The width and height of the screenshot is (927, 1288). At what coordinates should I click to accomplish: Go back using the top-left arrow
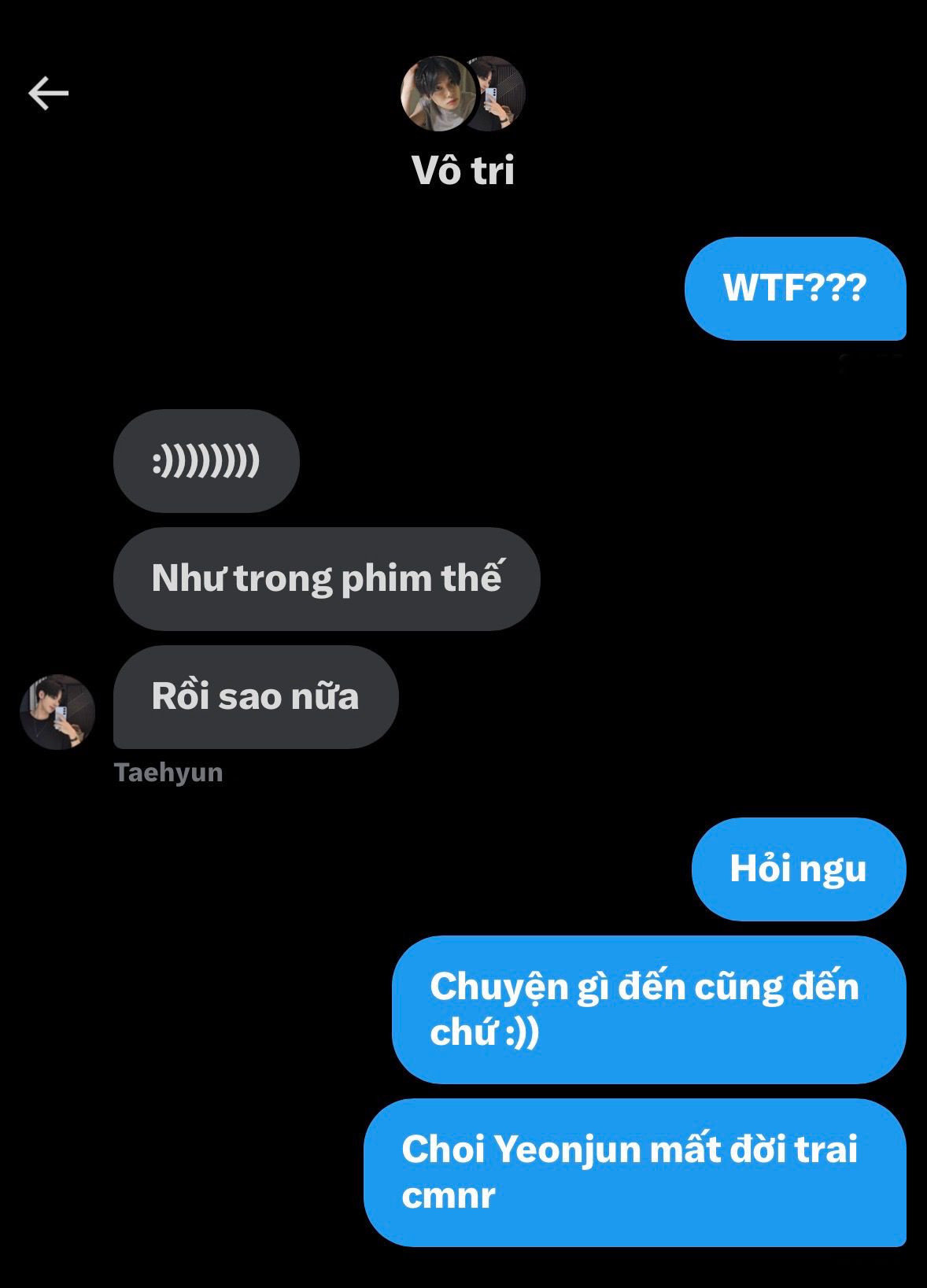pos(49,94)
